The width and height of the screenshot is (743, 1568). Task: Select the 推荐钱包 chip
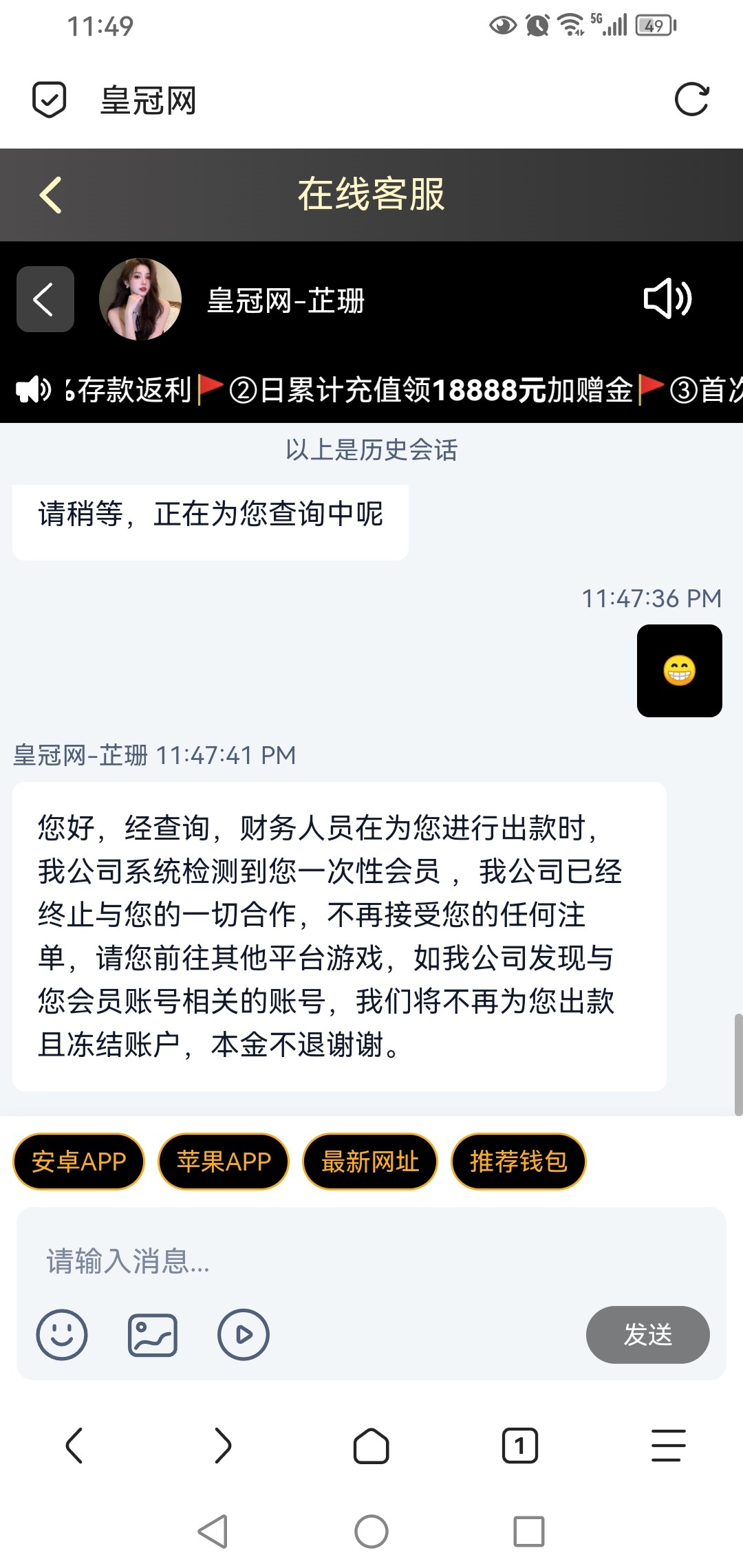point(518,1162)
